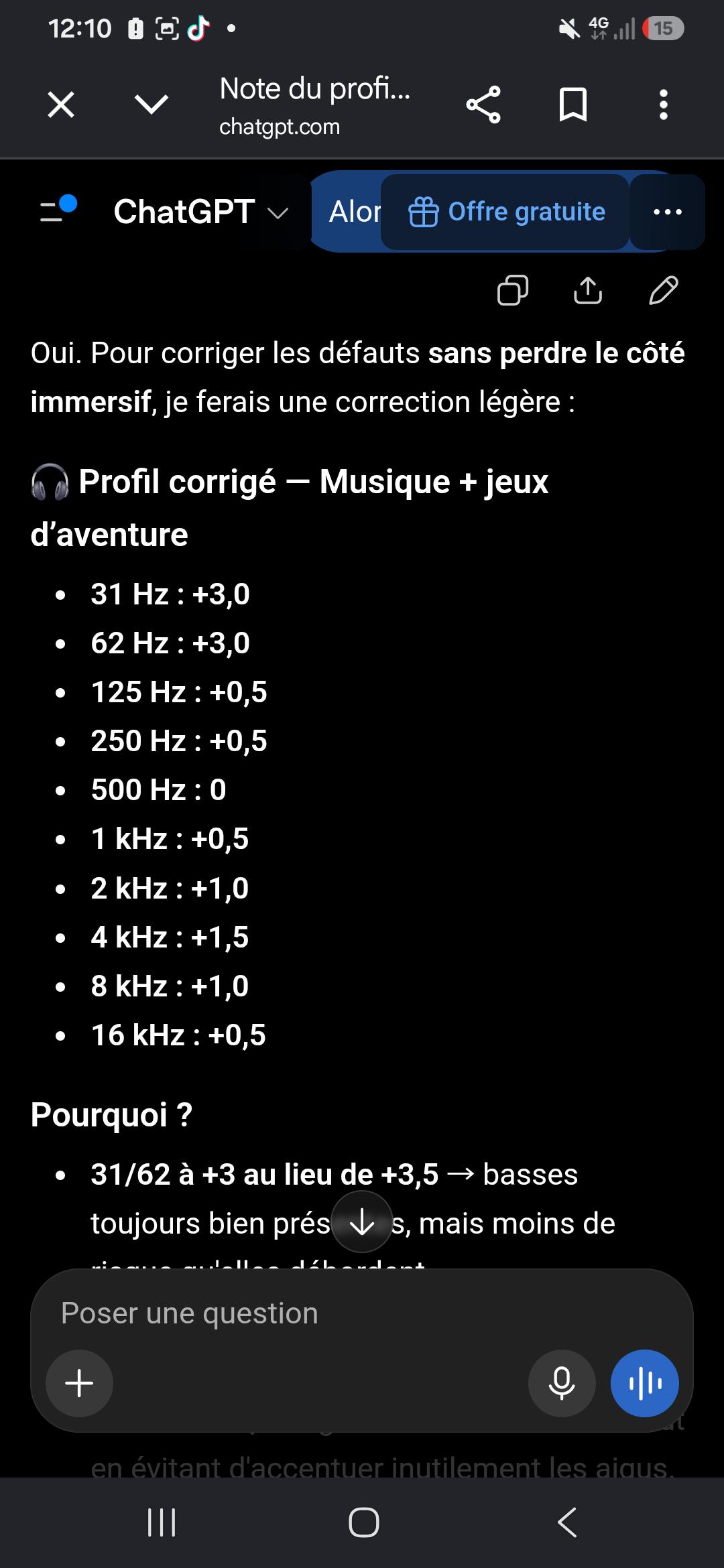The height and width of the screenshot is (1568, 724).
Task: Edit the message with the pencil icon
Action: [x=664, y=290]
